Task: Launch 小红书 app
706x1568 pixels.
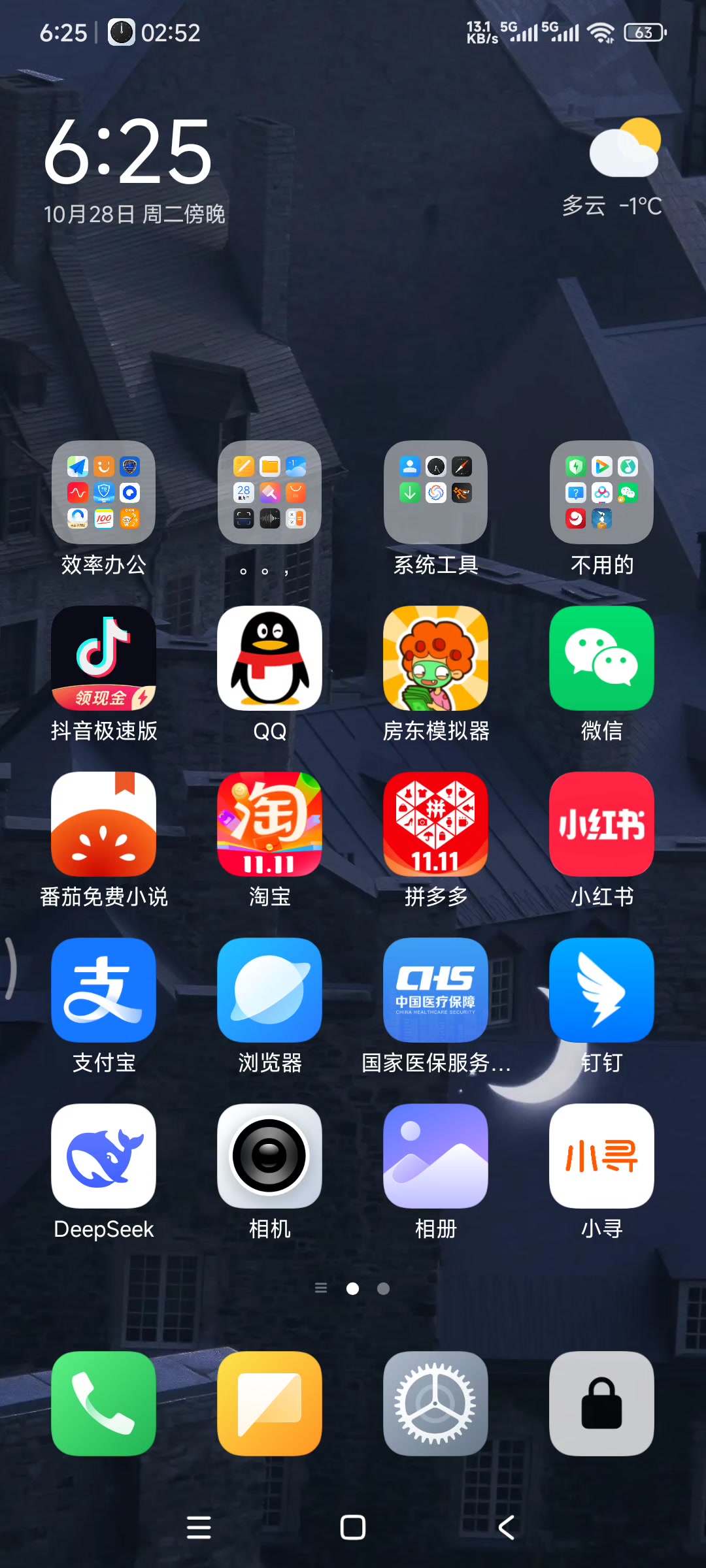Action: (601, 825)
